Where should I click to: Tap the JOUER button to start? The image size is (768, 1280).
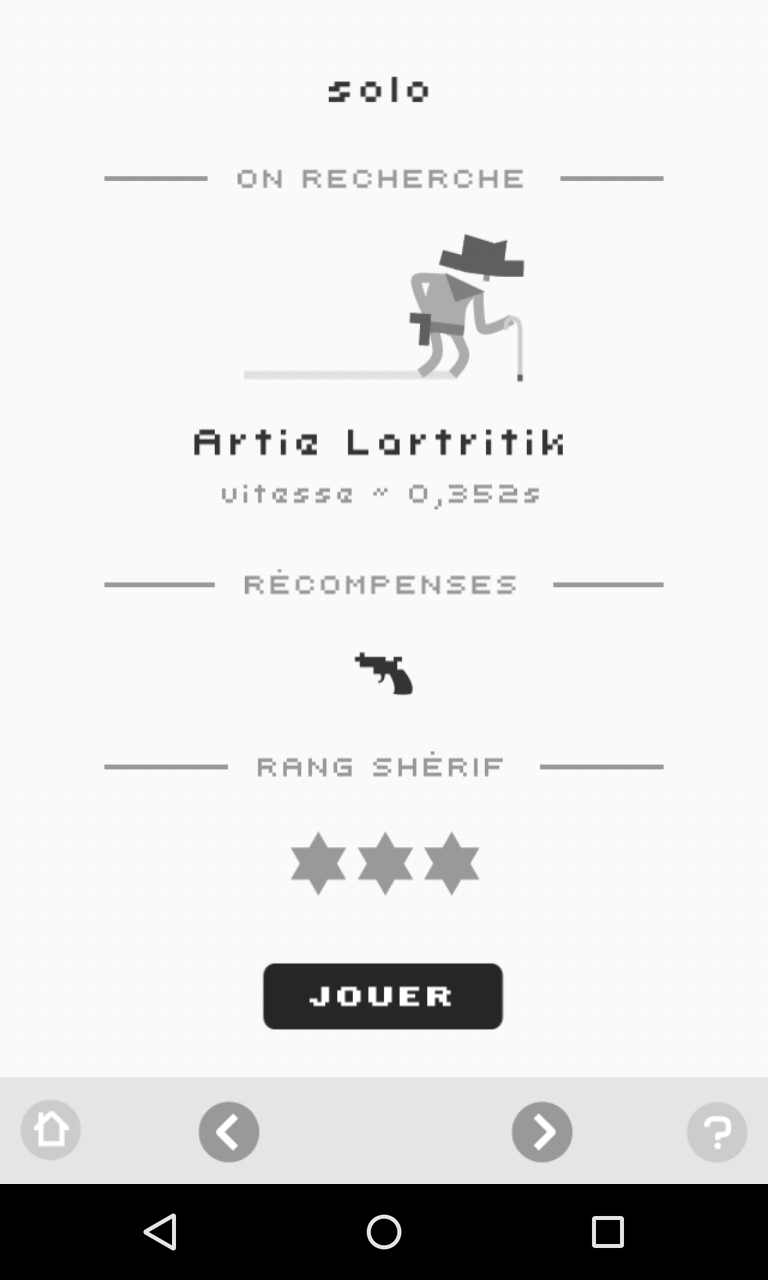[383, 996]
